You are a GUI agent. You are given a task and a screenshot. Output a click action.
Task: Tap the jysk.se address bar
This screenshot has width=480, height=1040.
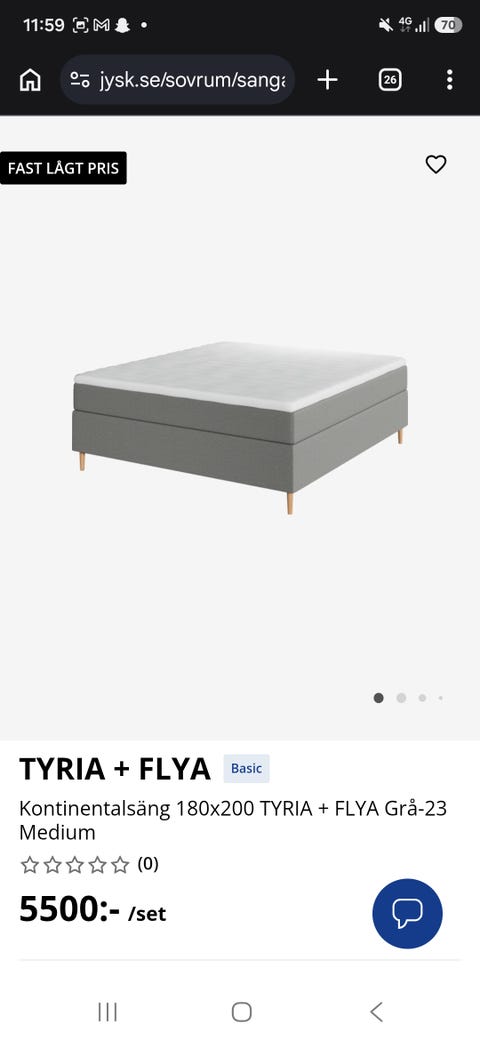click(x=178, y=80)
